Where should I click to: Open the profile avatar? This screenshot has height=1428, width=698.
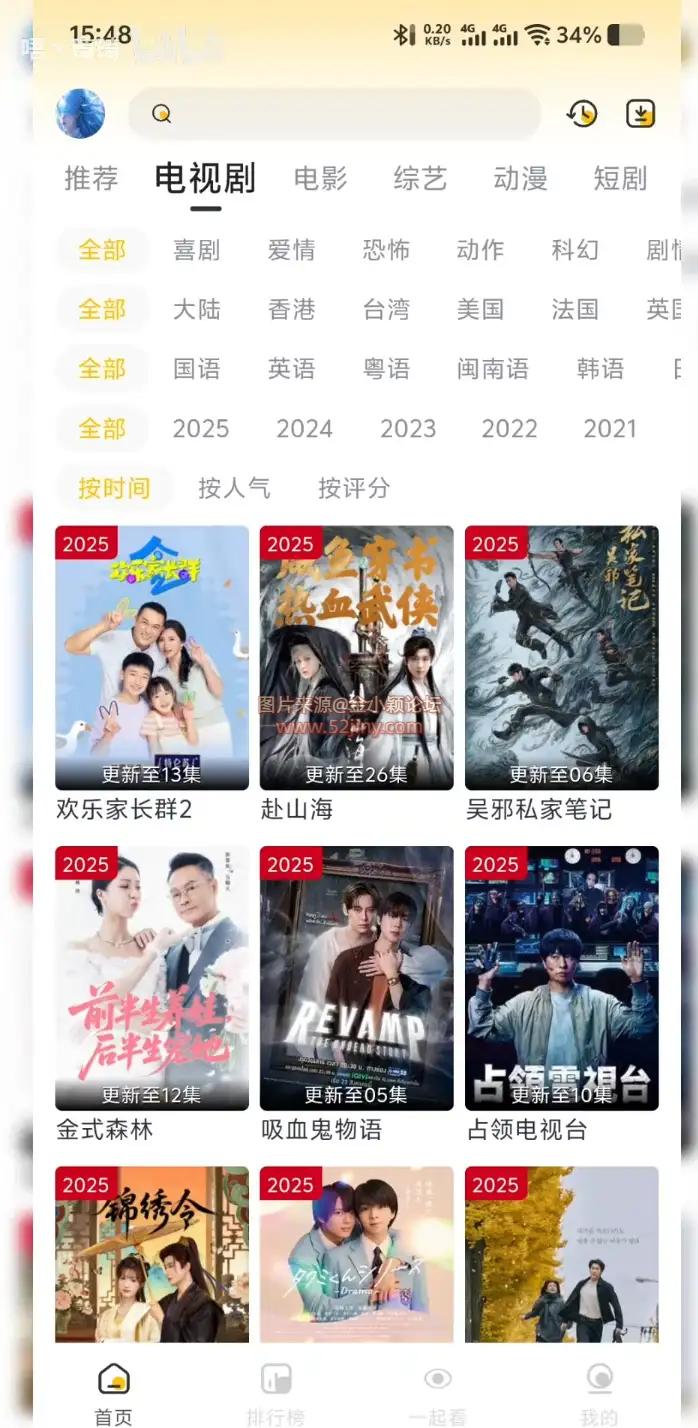coord(81,114)
